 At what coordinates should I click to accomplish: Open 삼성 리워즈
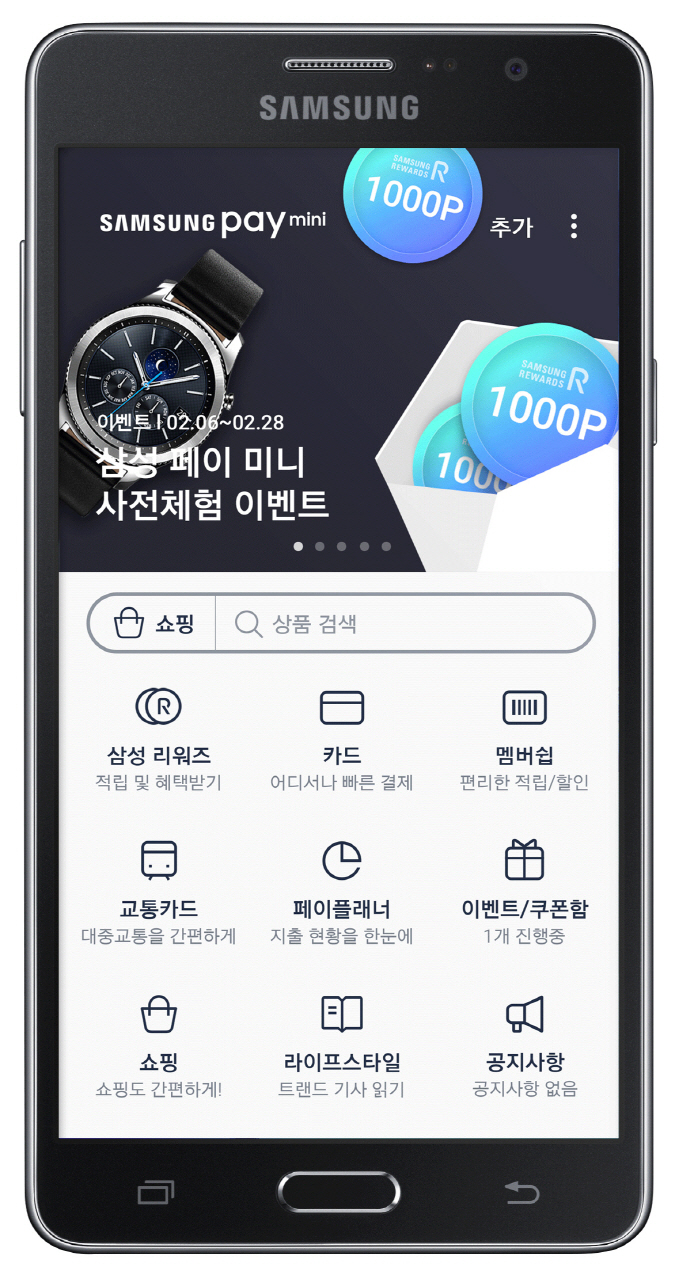[158, 739]
